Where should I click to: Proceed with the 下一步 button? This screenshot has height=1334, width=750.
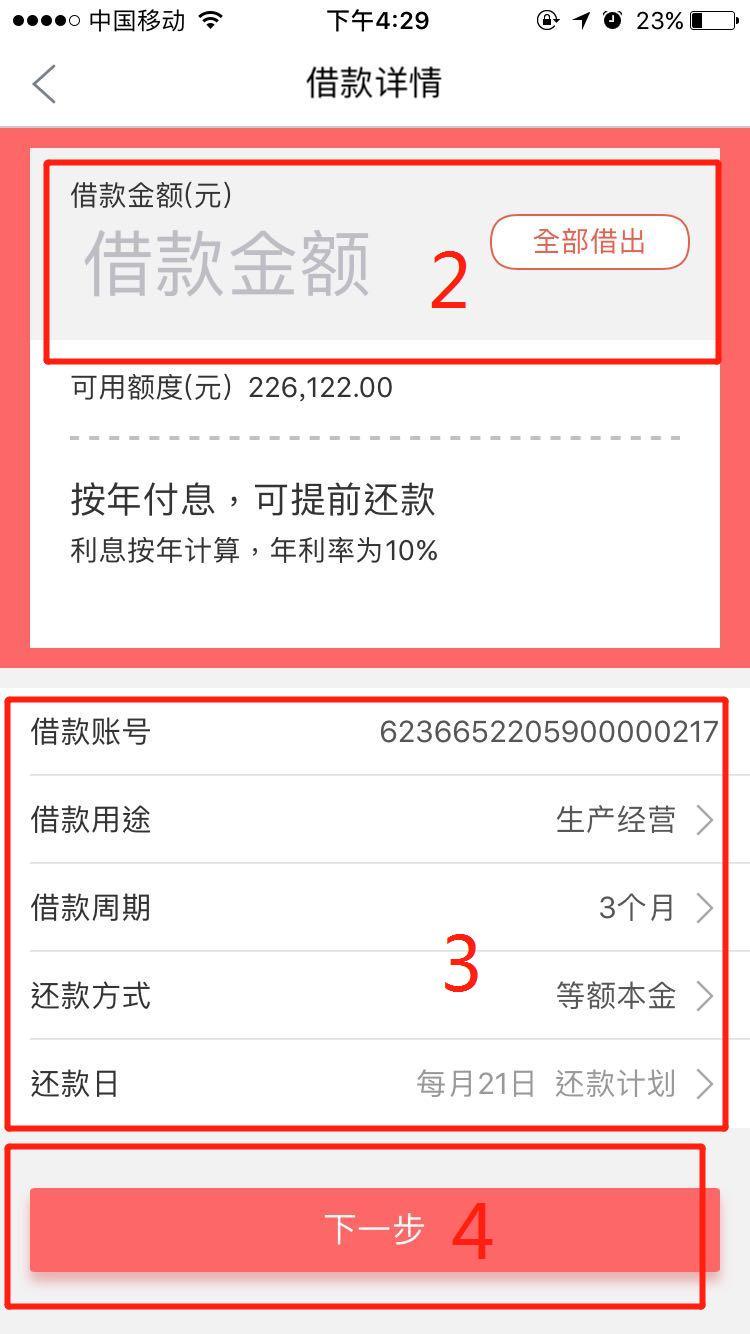pos(374,1230)
